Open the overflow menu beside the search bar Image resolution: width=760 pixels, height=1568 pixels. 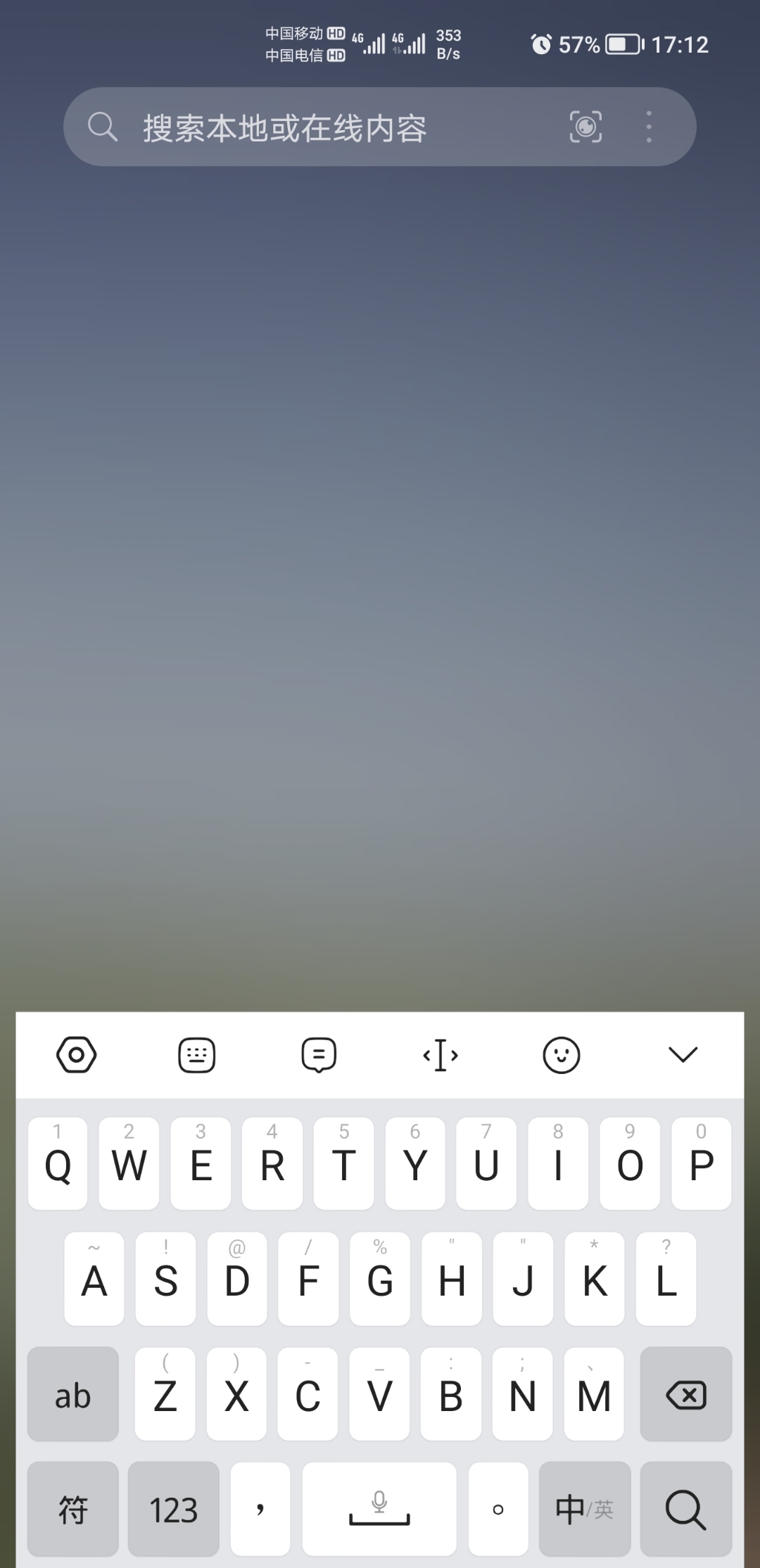648,127
